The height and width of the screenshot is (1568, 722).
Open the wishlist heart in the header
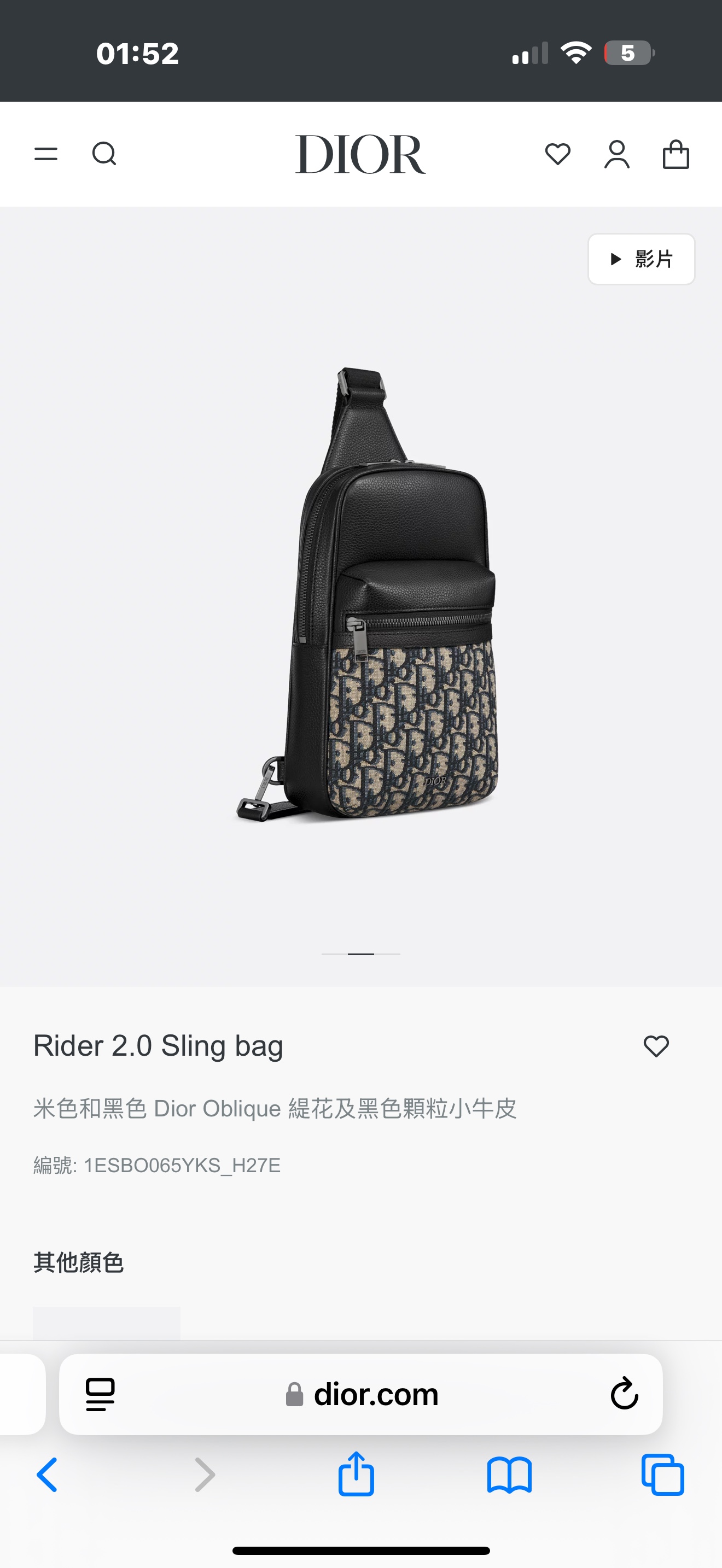[557, 154]
